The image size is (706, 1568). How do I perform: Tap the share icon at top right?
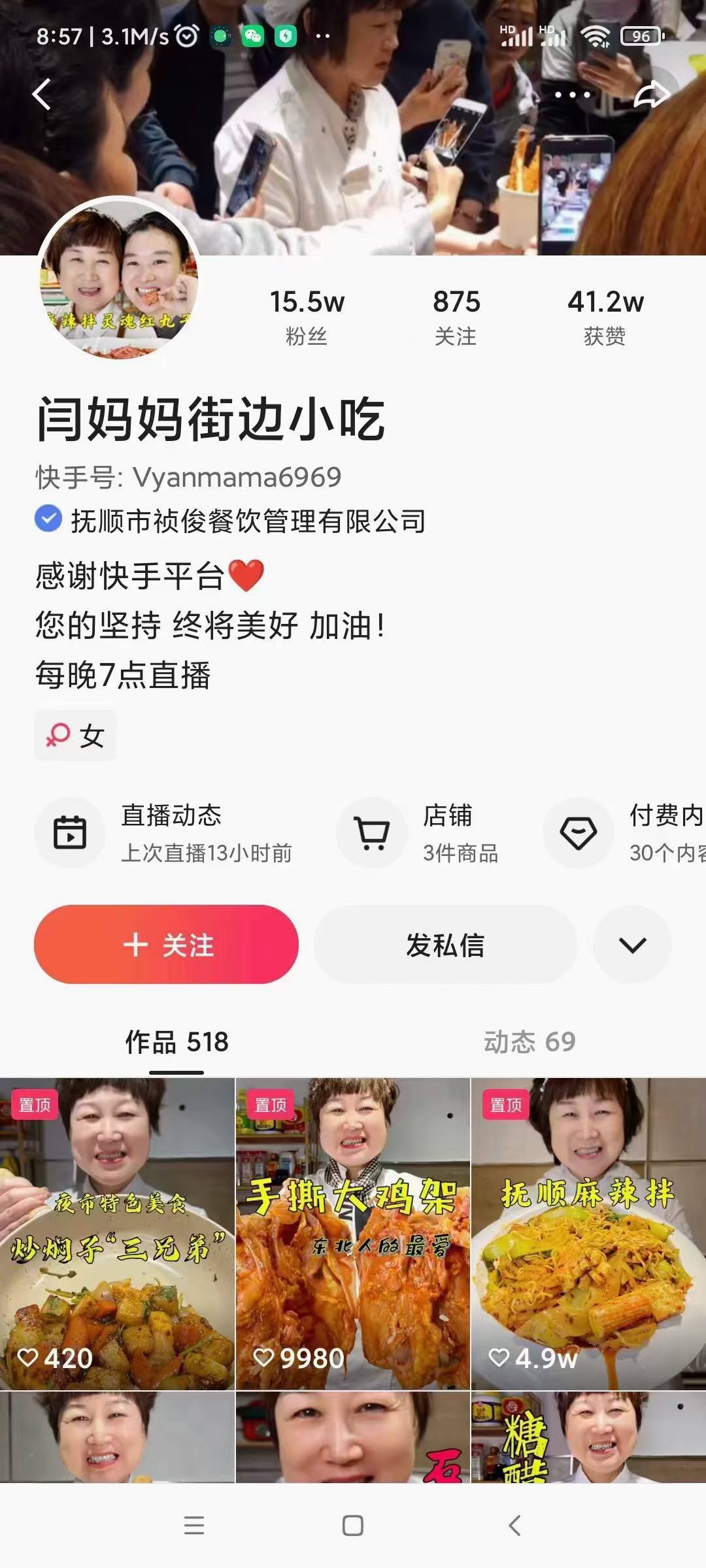click(652, 95)
